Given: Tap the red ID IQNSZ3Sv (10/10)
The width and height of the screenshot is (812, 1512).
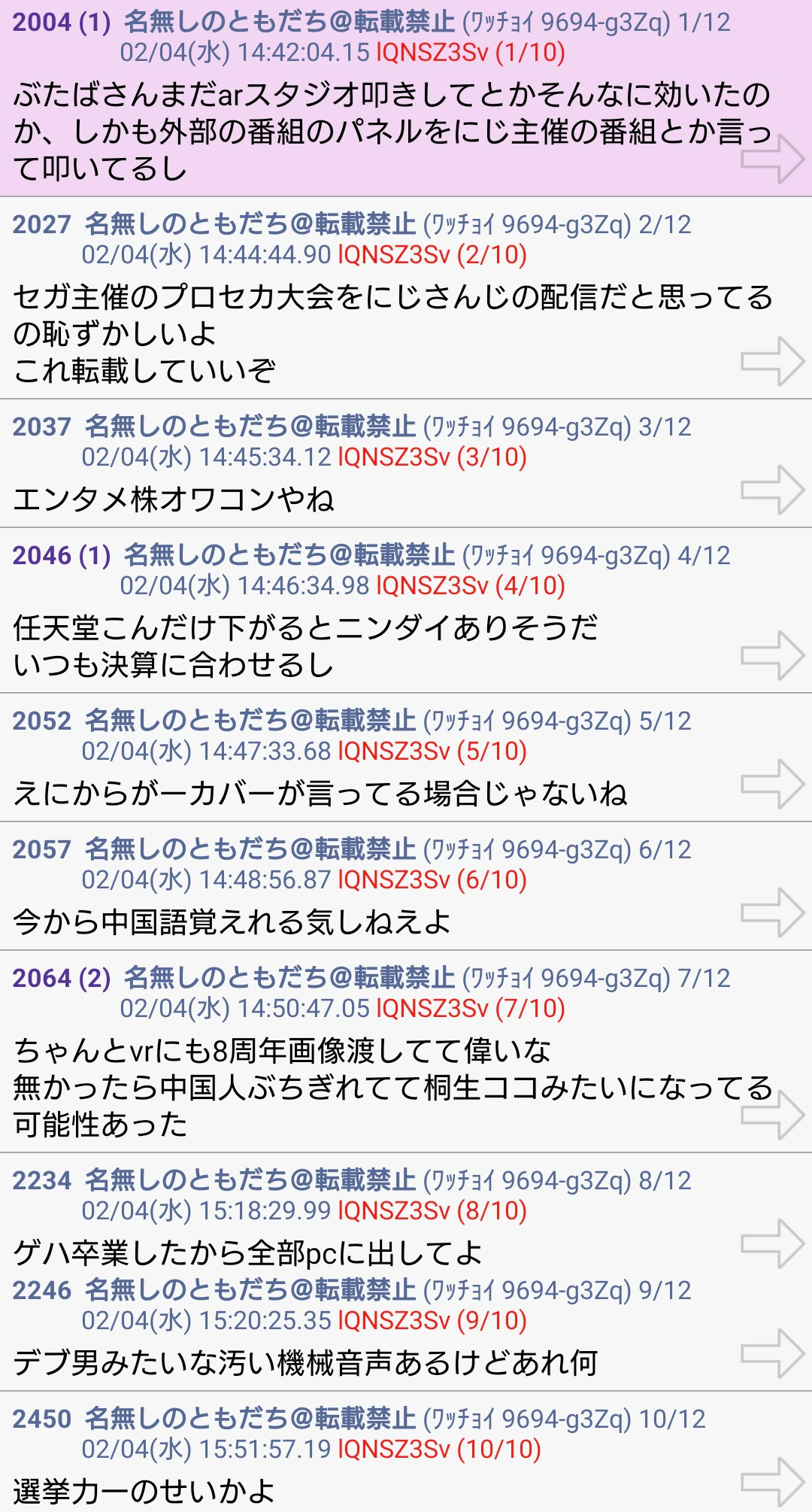Looking at the screenshot, I should [x=439, y=1449].
